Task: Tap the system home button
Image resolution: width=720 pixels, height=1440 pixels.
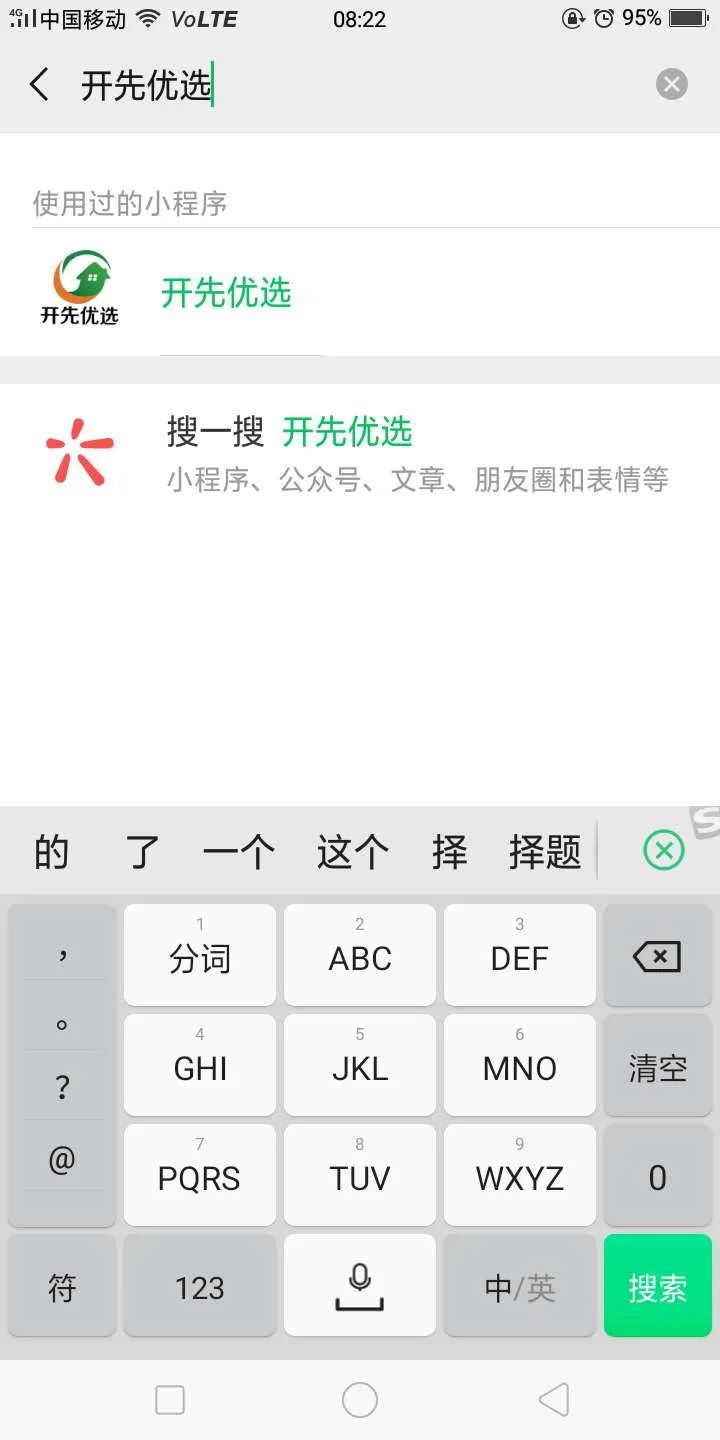Action: [360, 1400]
